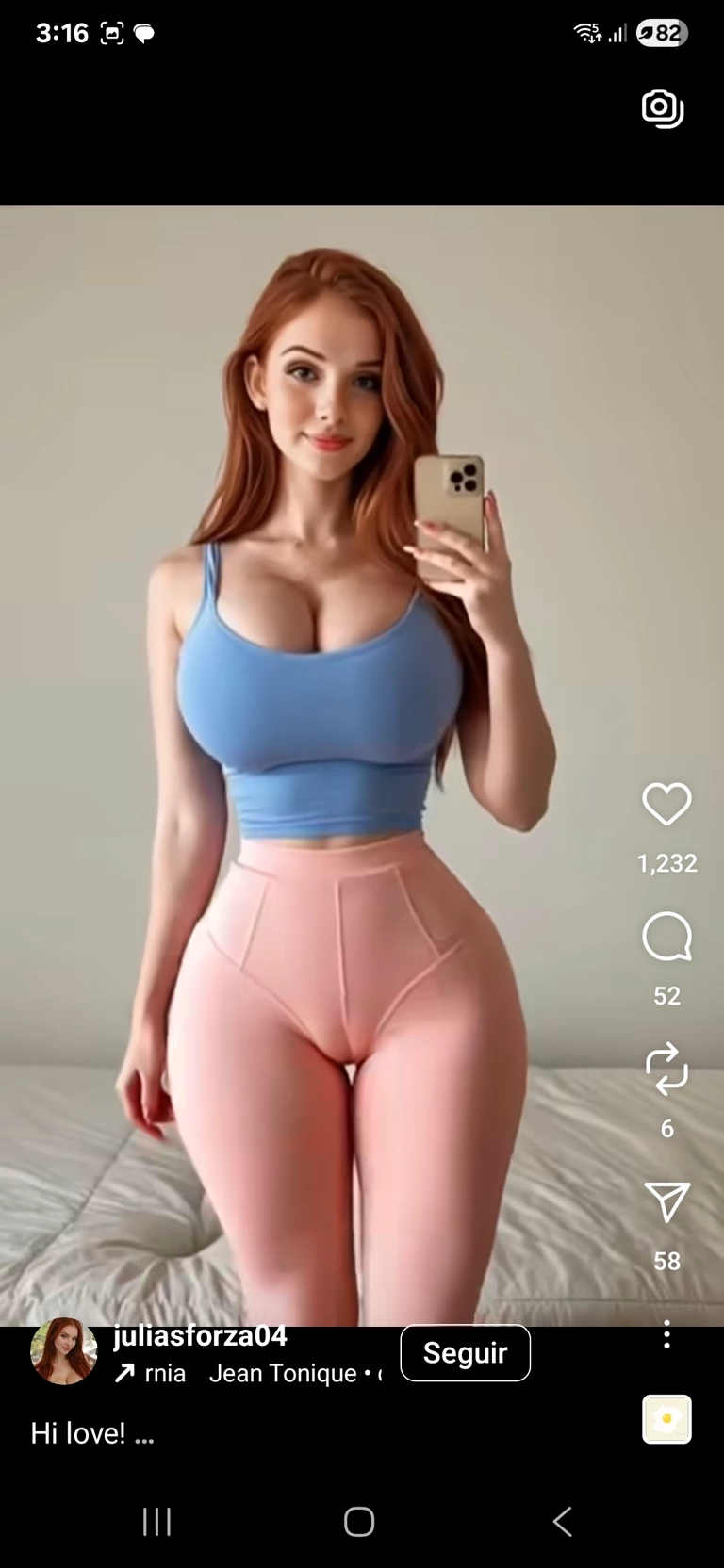724x1568 pixels.
Task: Open the comments on this reel
Action: (666, 938)
